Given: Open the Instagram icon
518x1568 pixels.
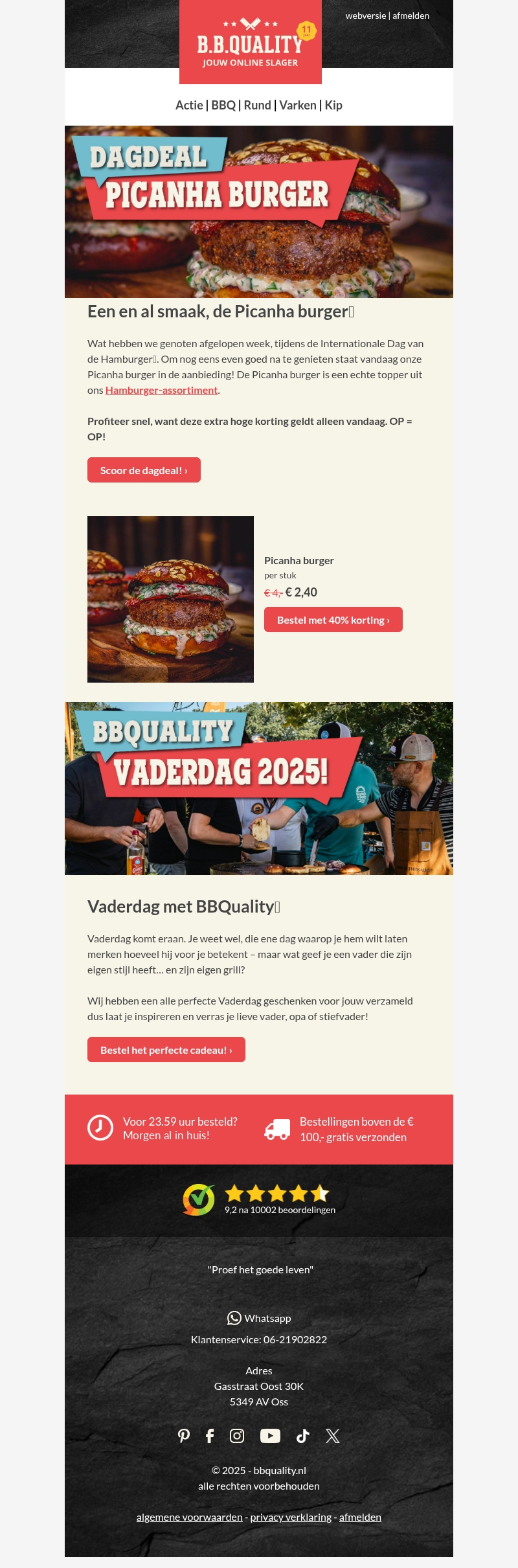Looking at the screenshot, I should point(237,1436).
